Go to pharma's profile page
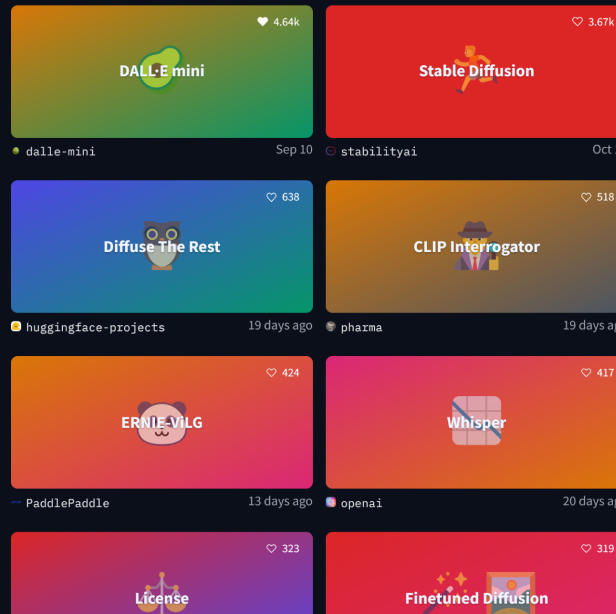616x614 pixels. coord(361,327)
